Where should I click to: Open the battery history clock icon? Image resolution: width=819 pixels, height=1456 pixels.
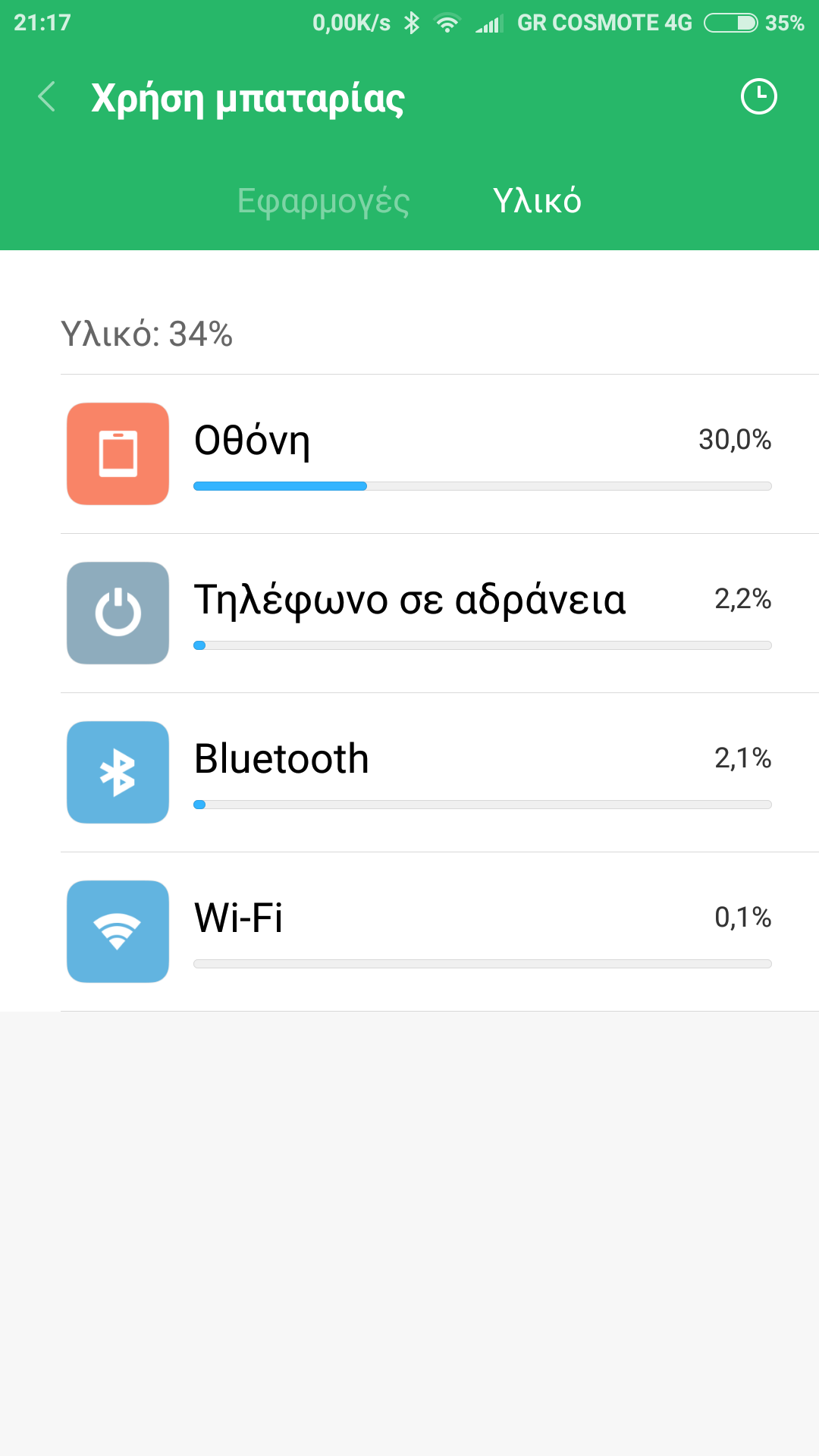point(758,97)
